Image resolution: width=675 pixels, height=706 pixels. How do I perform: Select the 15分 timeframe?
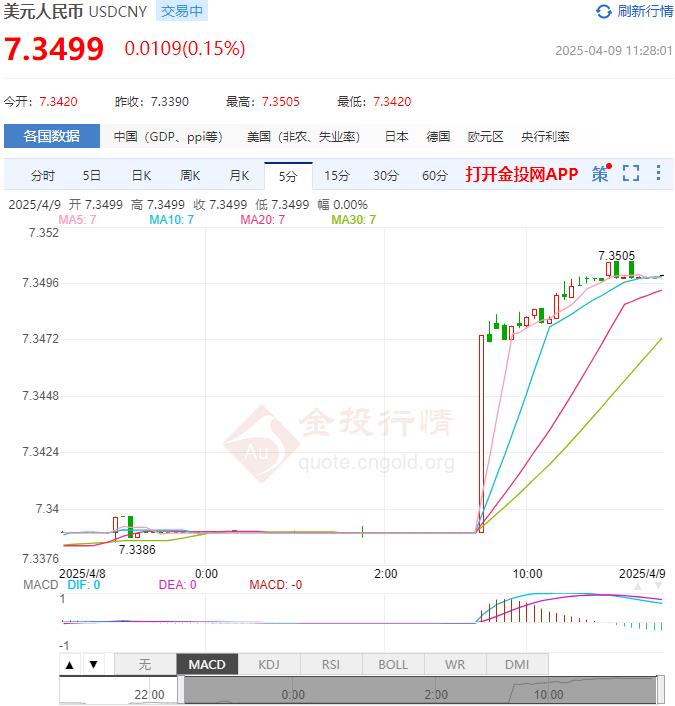(337, 175)
